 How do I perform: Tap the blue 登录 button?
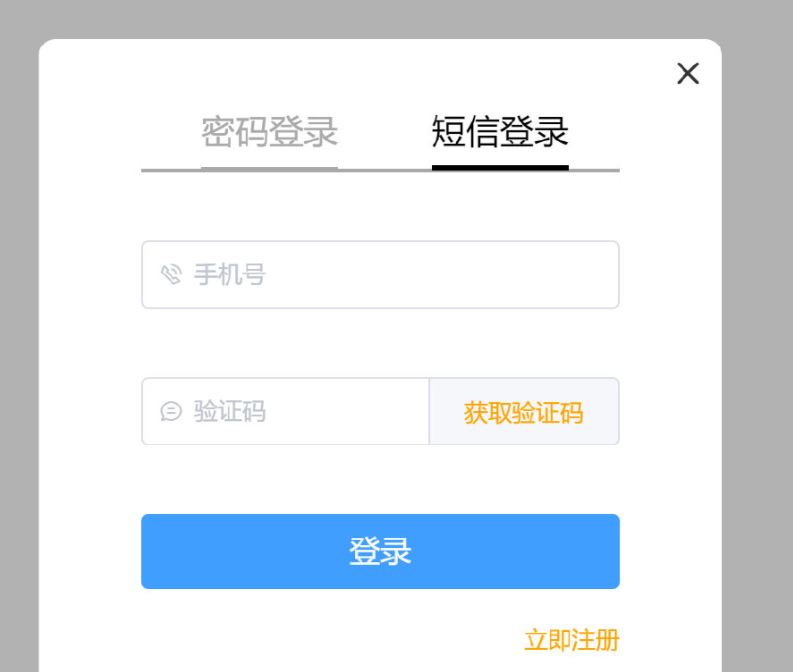tap(380, 551)
